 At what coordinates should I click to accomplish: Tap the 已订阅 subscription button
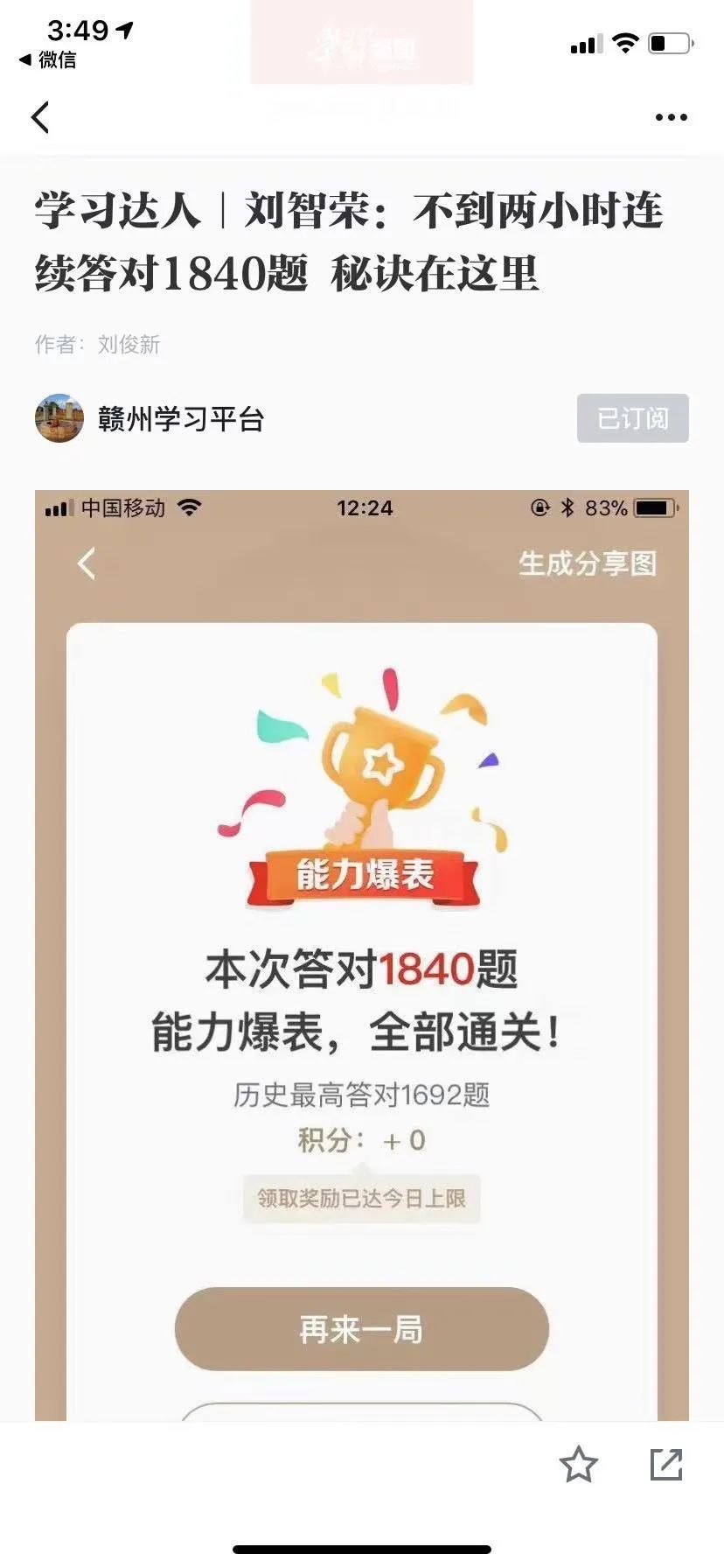pos(632,418)
